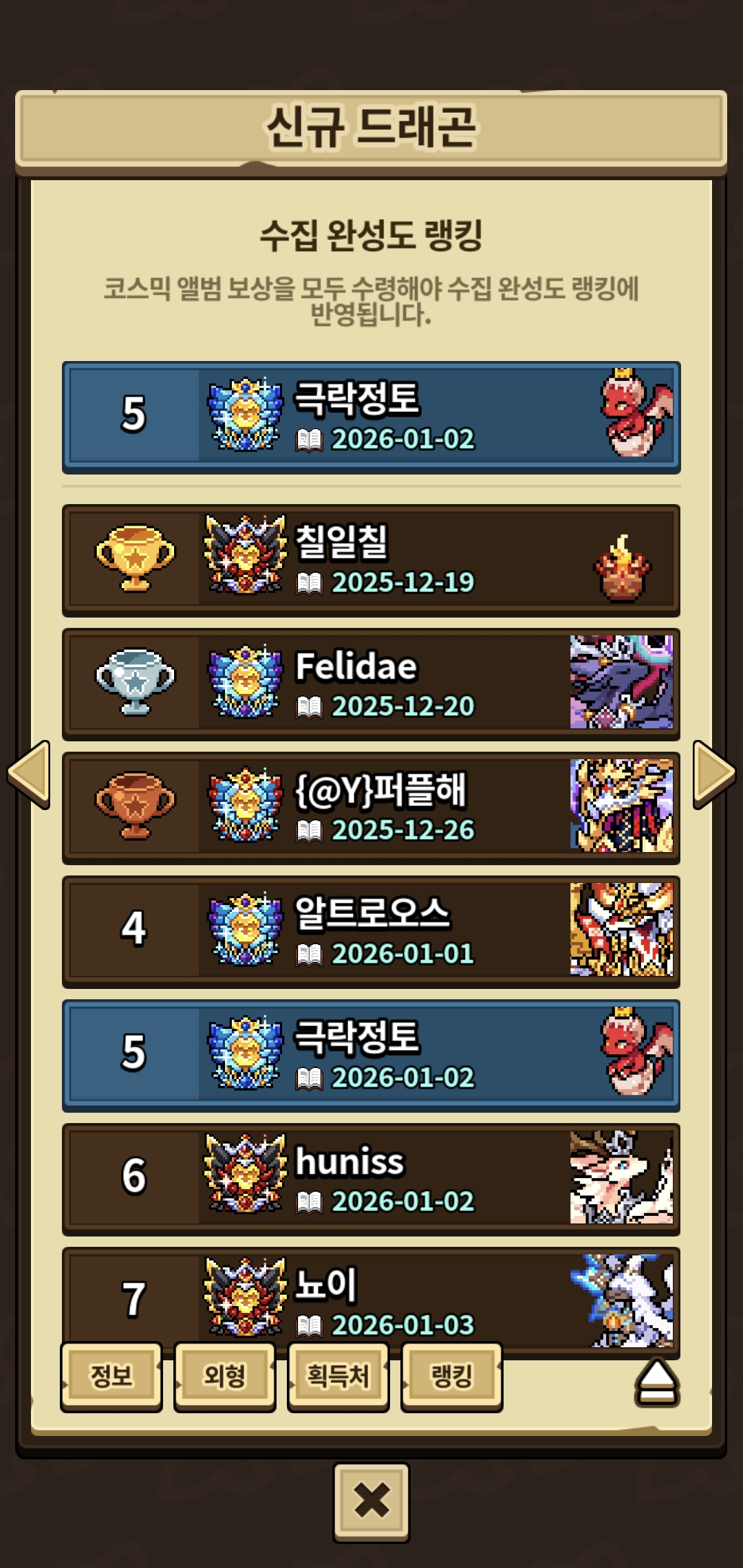Open Felidae's ranking entry
This screenshot has width=743, height=1568.
[x=371, y=684]
